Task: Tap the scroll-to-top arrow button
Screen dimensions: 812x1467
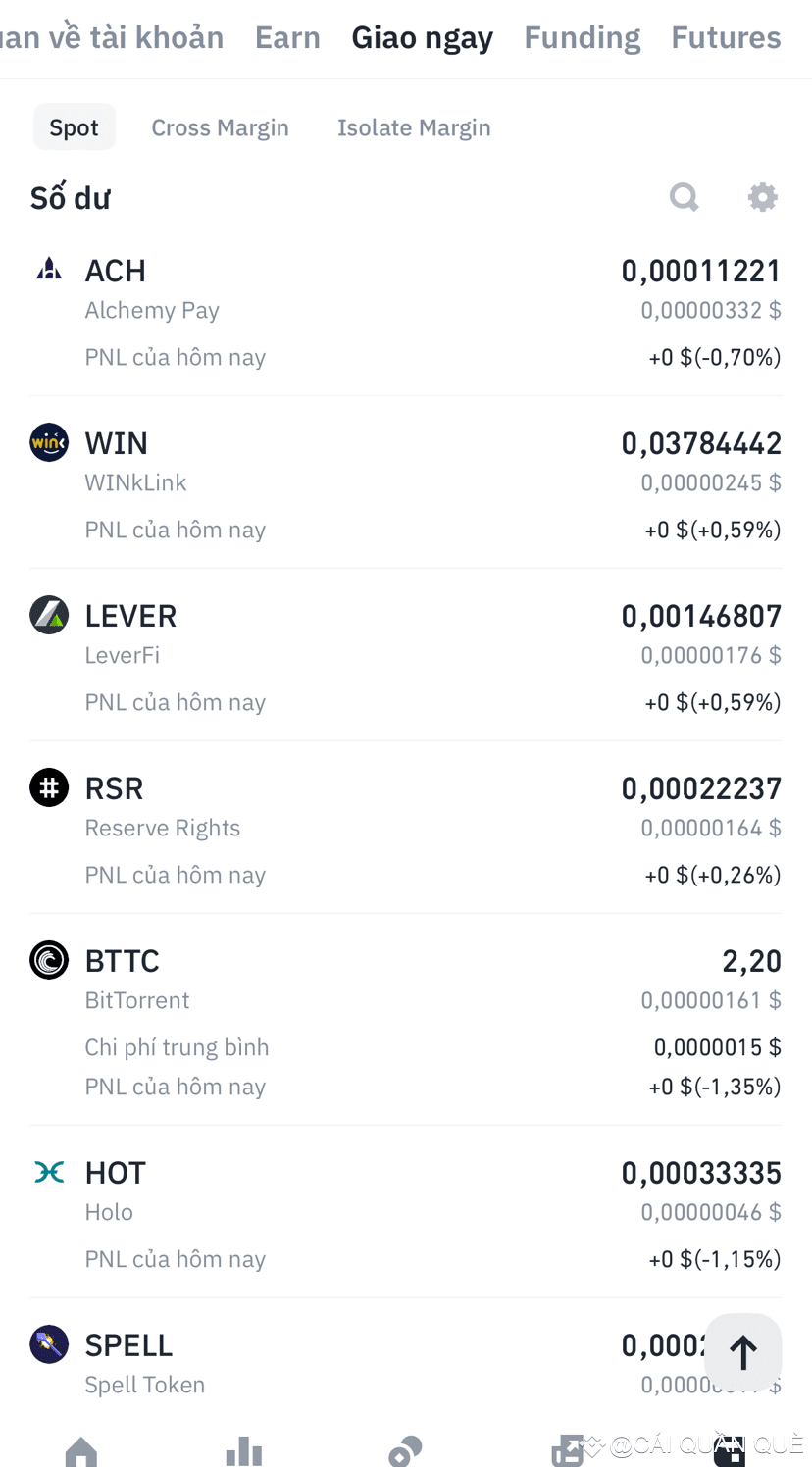Action: (x=742, y=1352)
